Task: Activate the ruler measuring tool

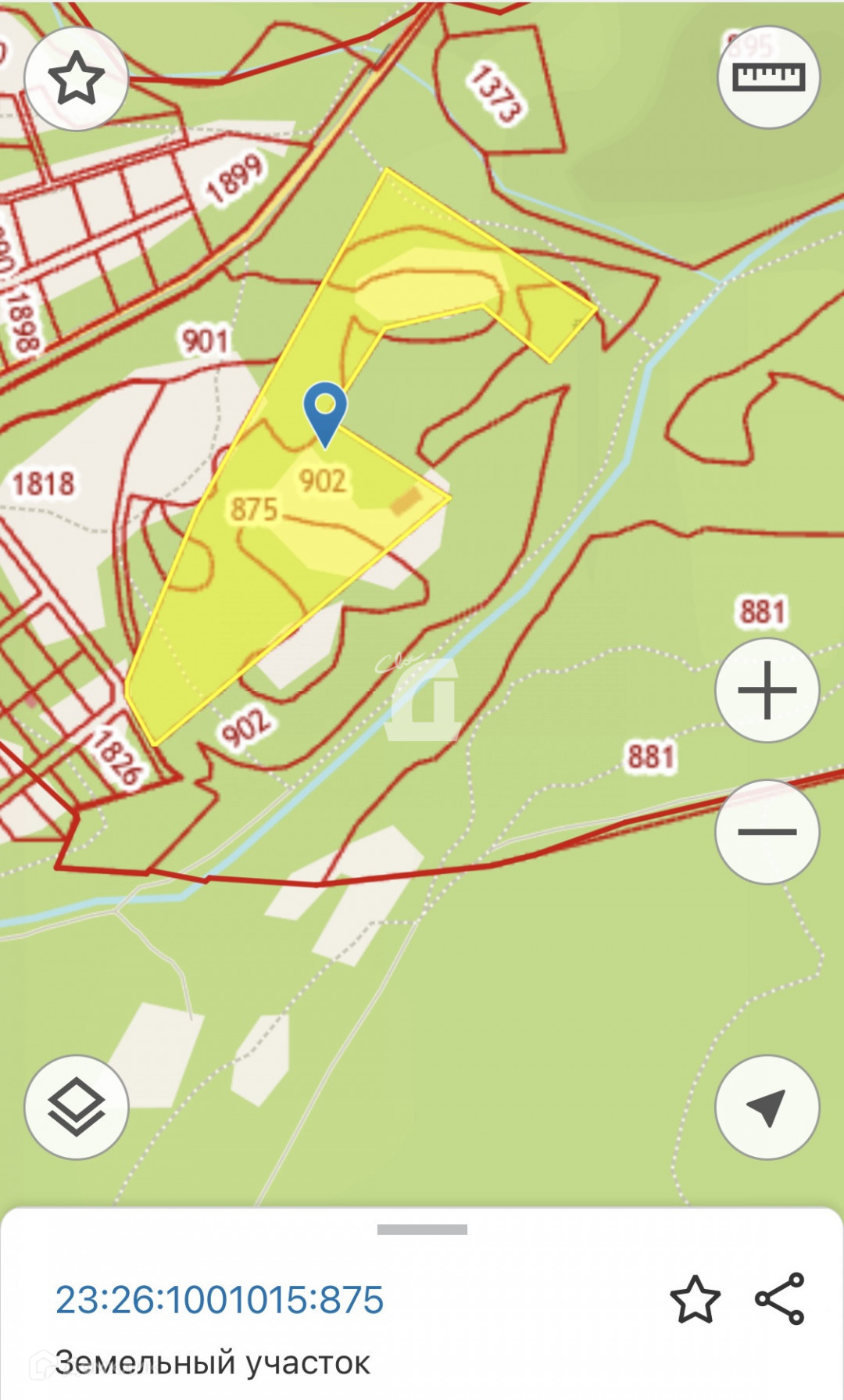Action: [x=767, y=77]
